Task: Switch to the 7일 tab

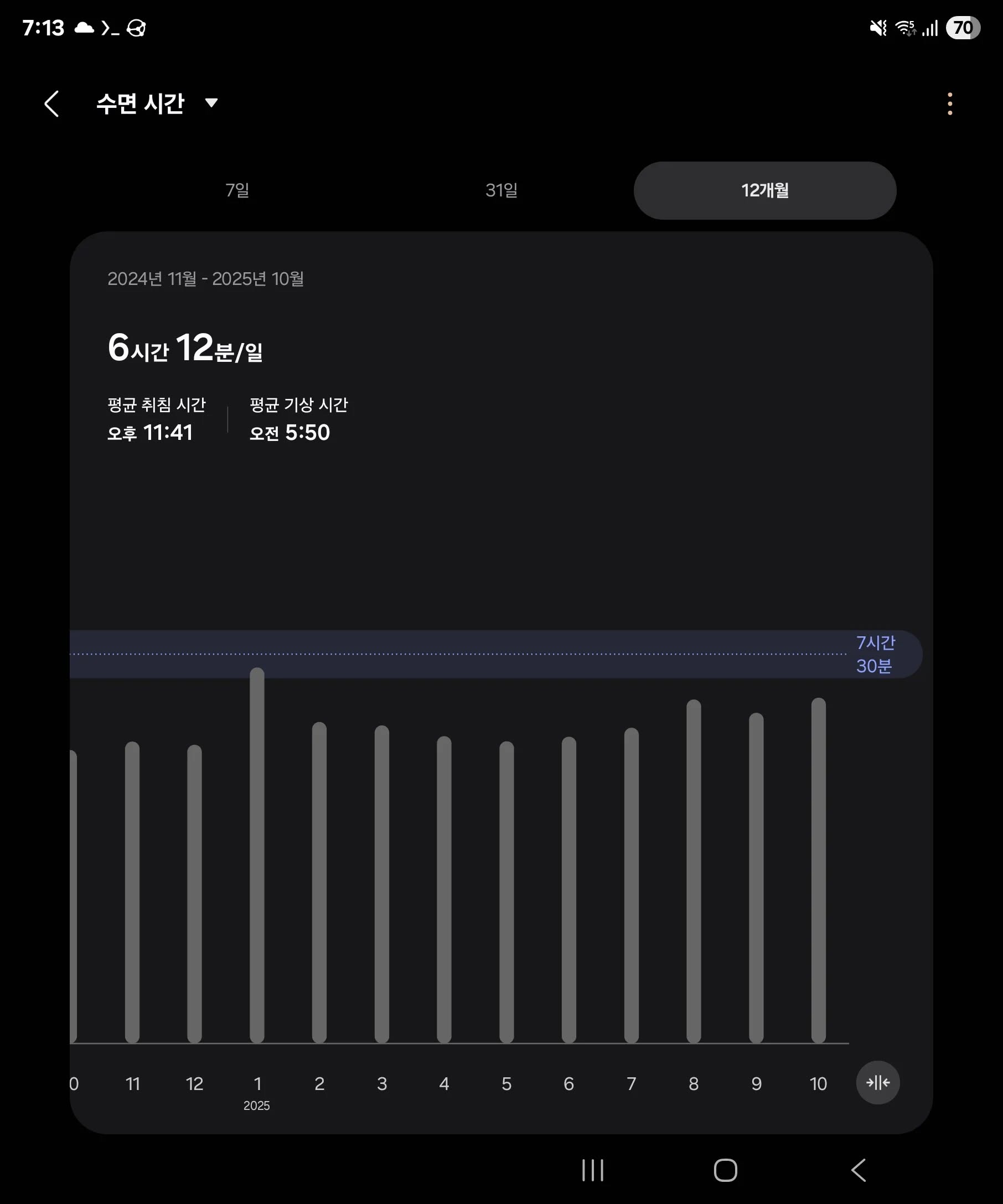Action: (x=237, y=190)
